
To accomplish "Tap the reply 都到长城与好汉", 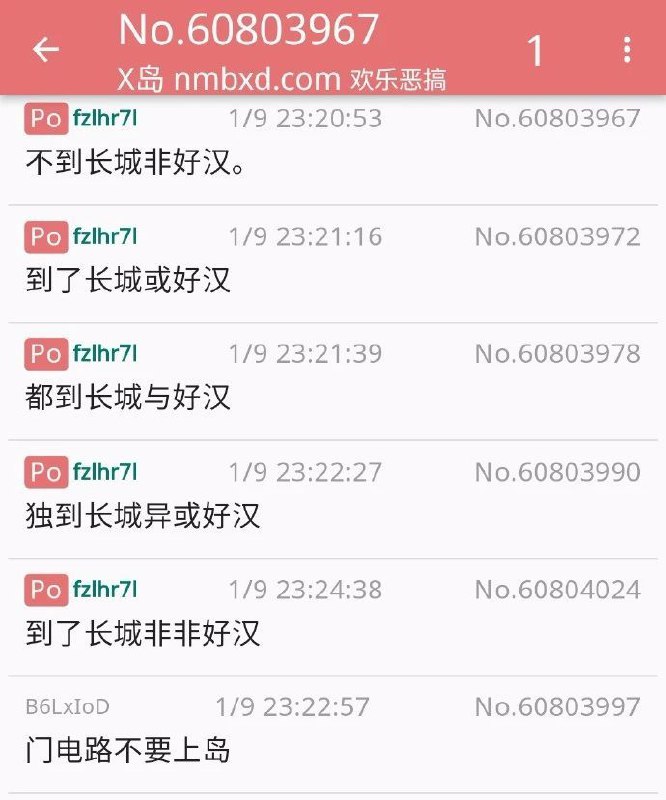I will click(128, 397).
